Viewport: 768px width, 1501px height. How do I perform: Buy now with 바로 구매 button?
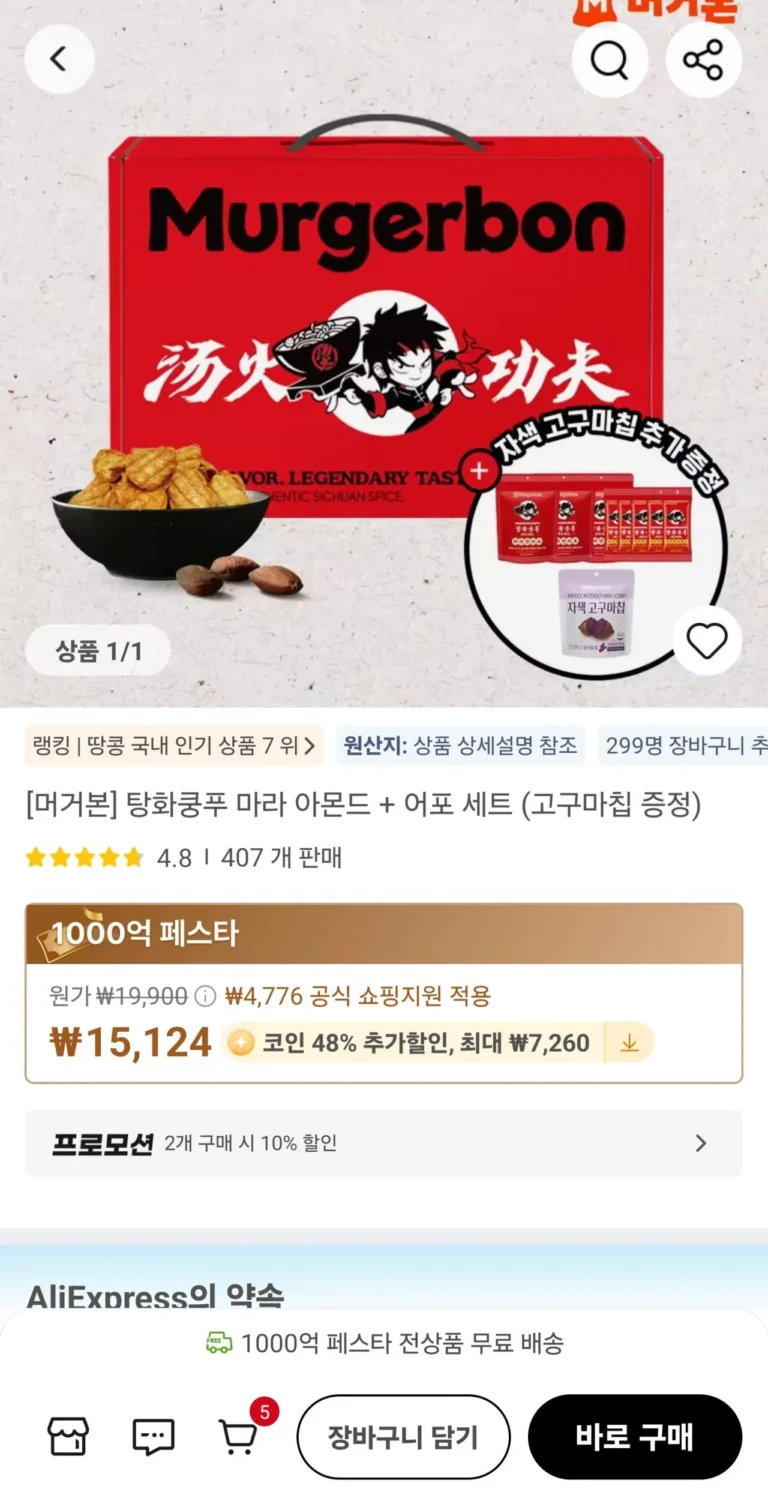point(634,1437)
